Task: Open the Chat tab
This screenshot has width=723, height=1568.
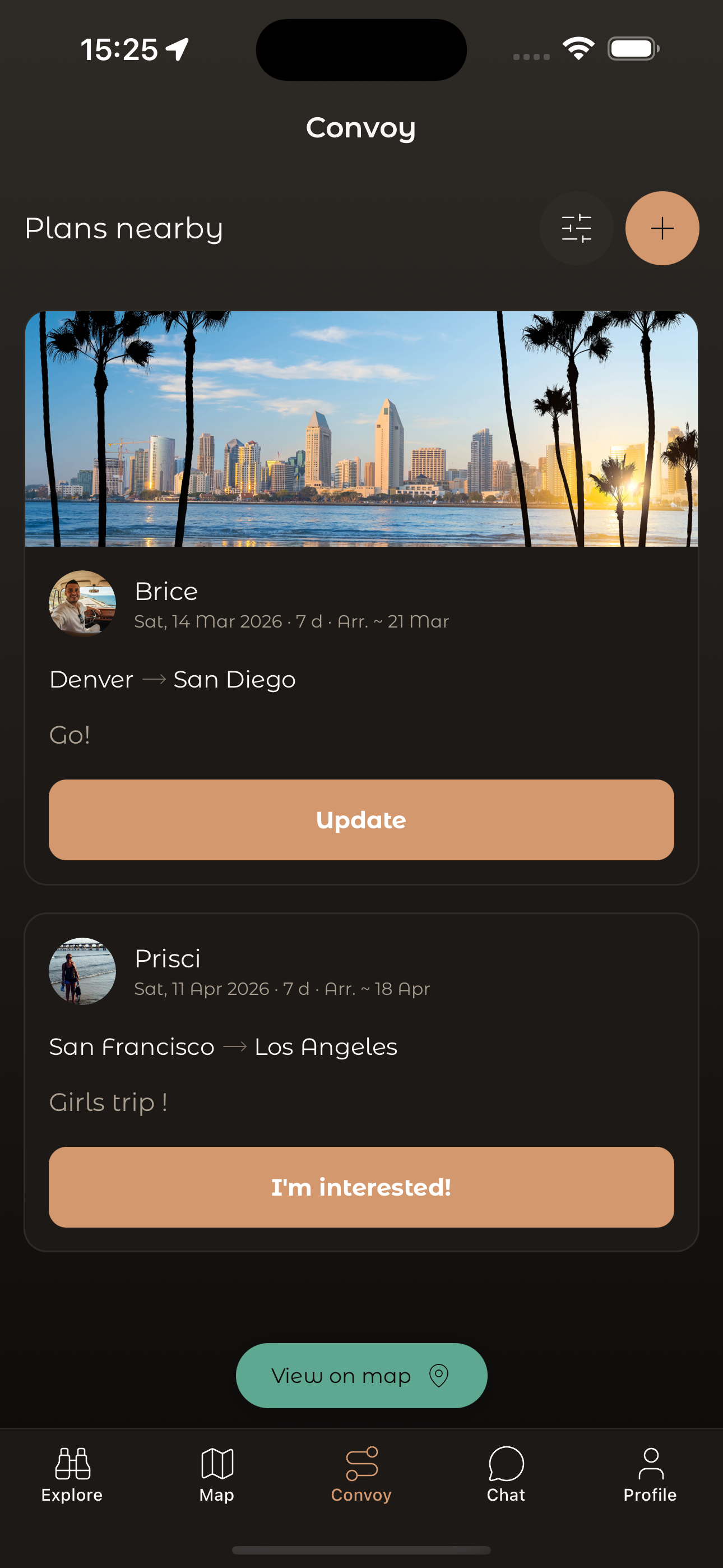Action: point(506,1474)
